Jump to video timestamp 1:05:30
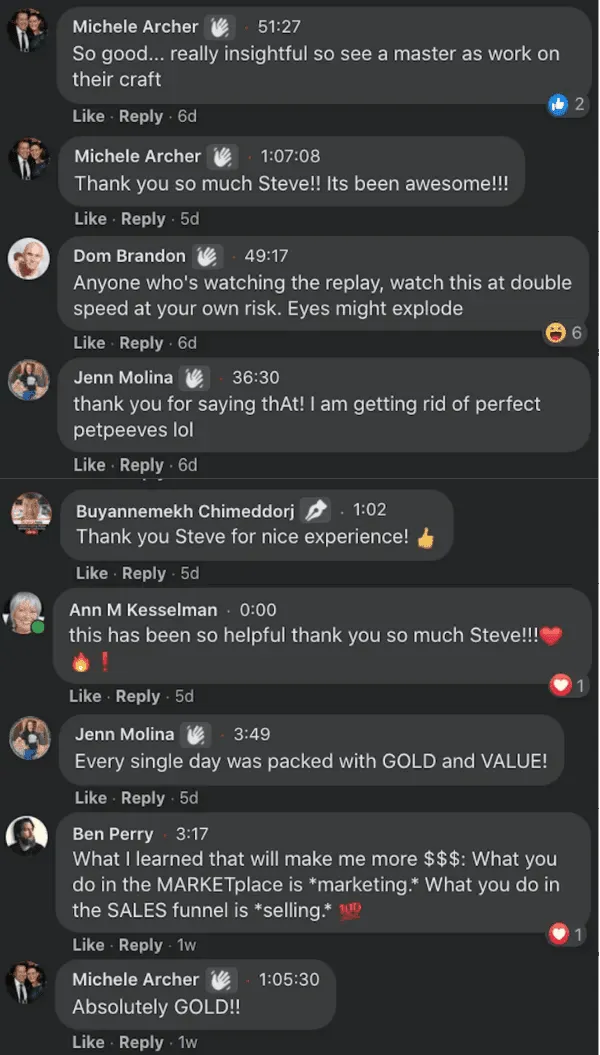The width and height of the screenshot is (600, 1055). [x=289, y=980]
